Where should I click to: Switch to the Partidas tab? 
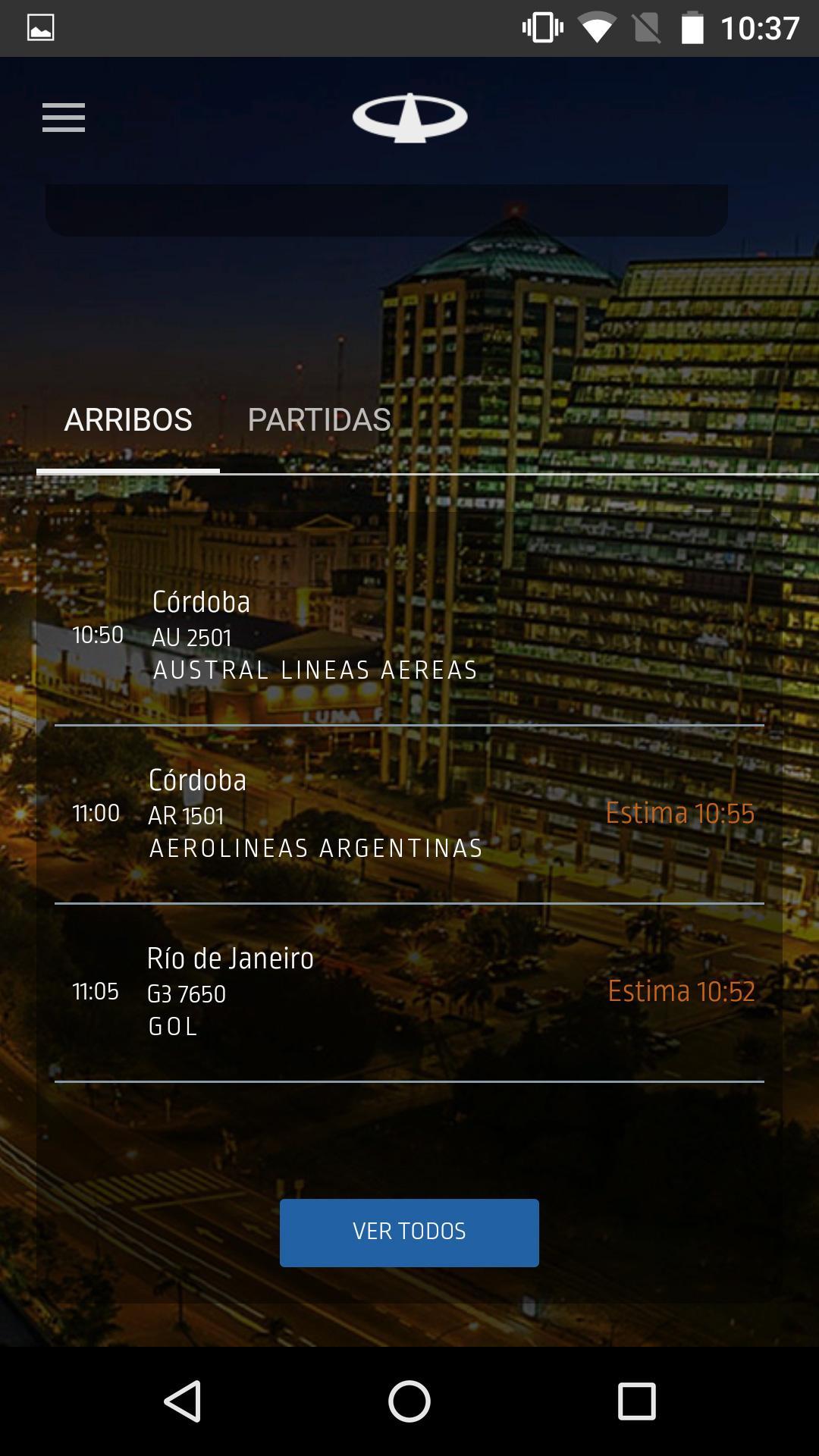click(318, 419)
